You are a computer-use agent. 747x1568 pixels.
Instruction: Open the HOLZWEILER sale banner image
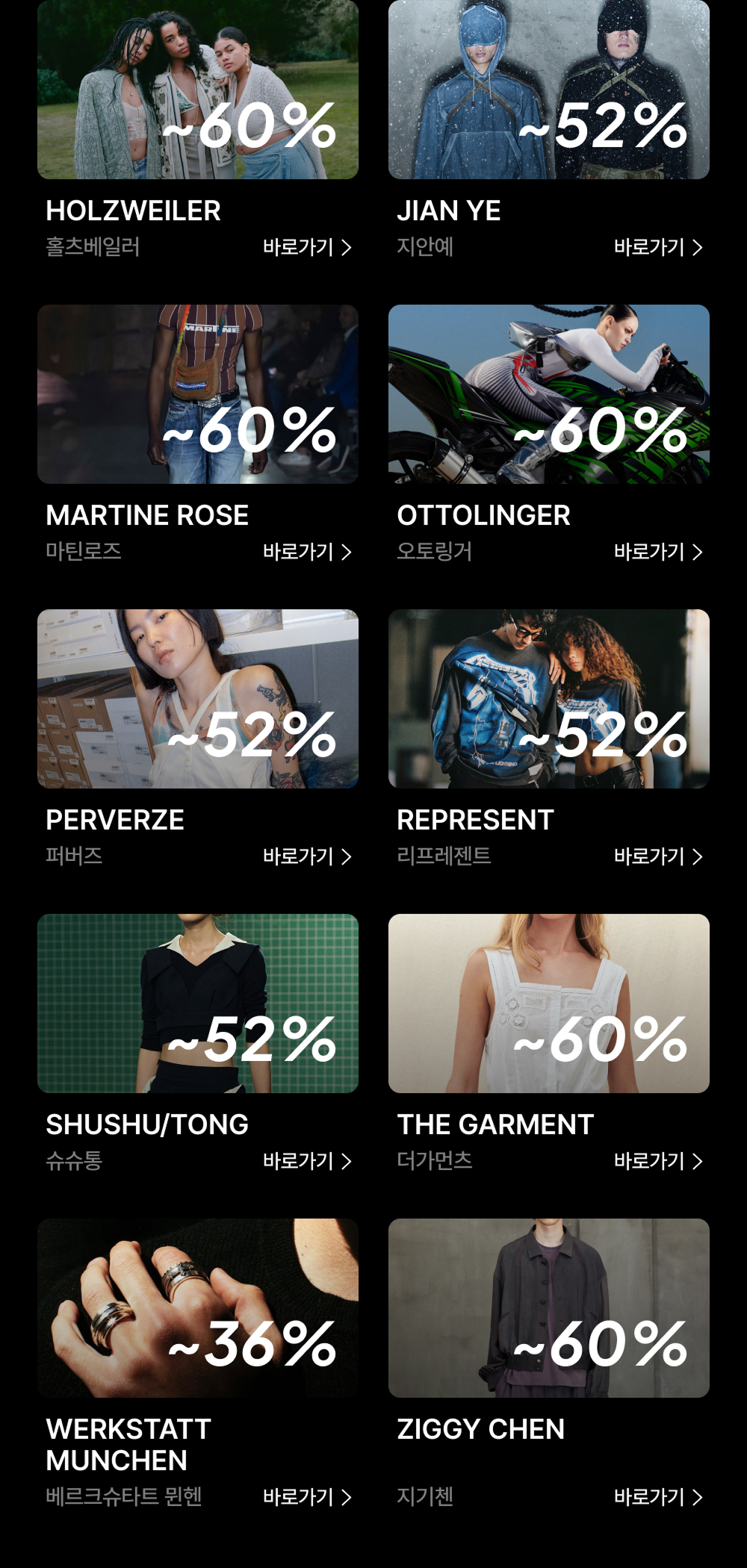pos(198,90)
